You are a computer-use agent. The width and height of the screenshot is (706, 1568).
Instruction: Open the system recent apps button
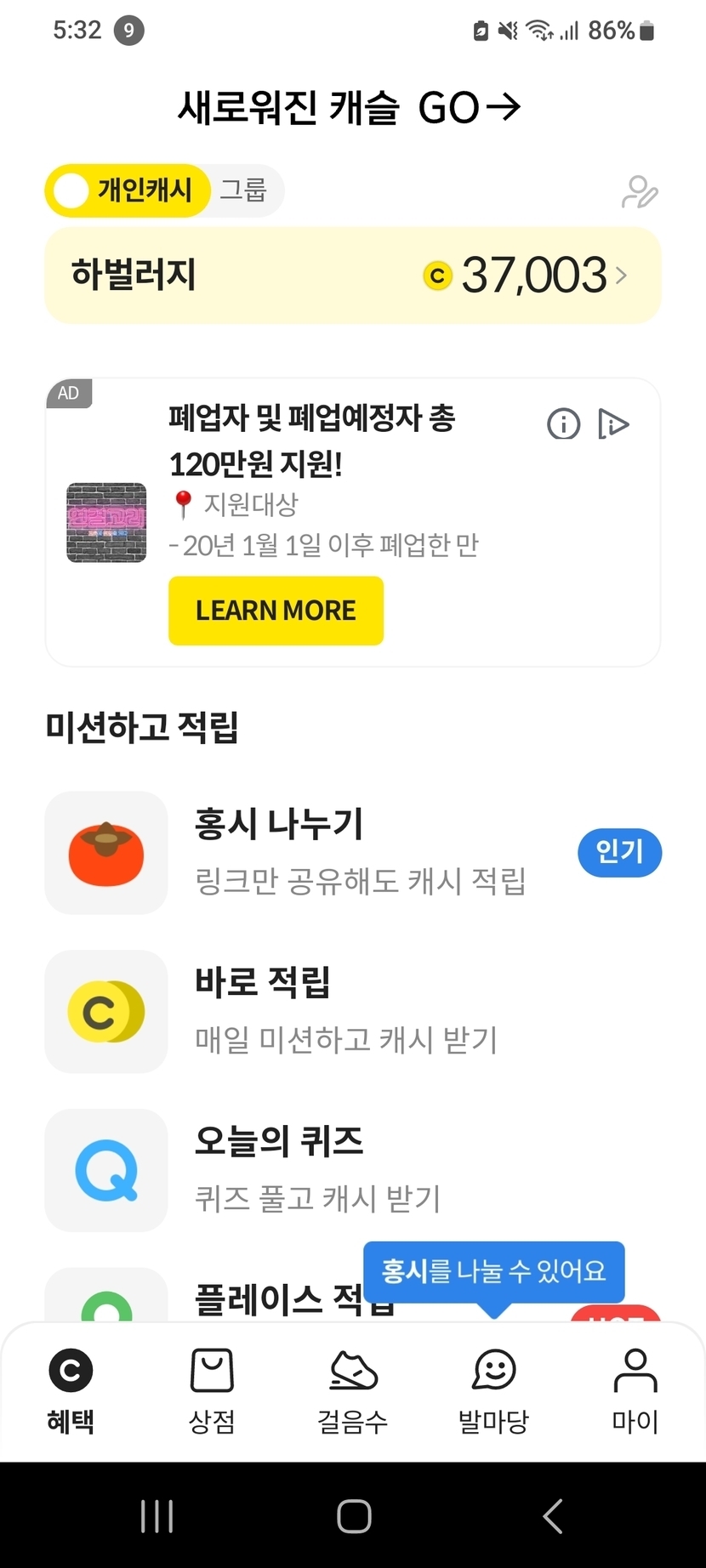click(157, 1516)
